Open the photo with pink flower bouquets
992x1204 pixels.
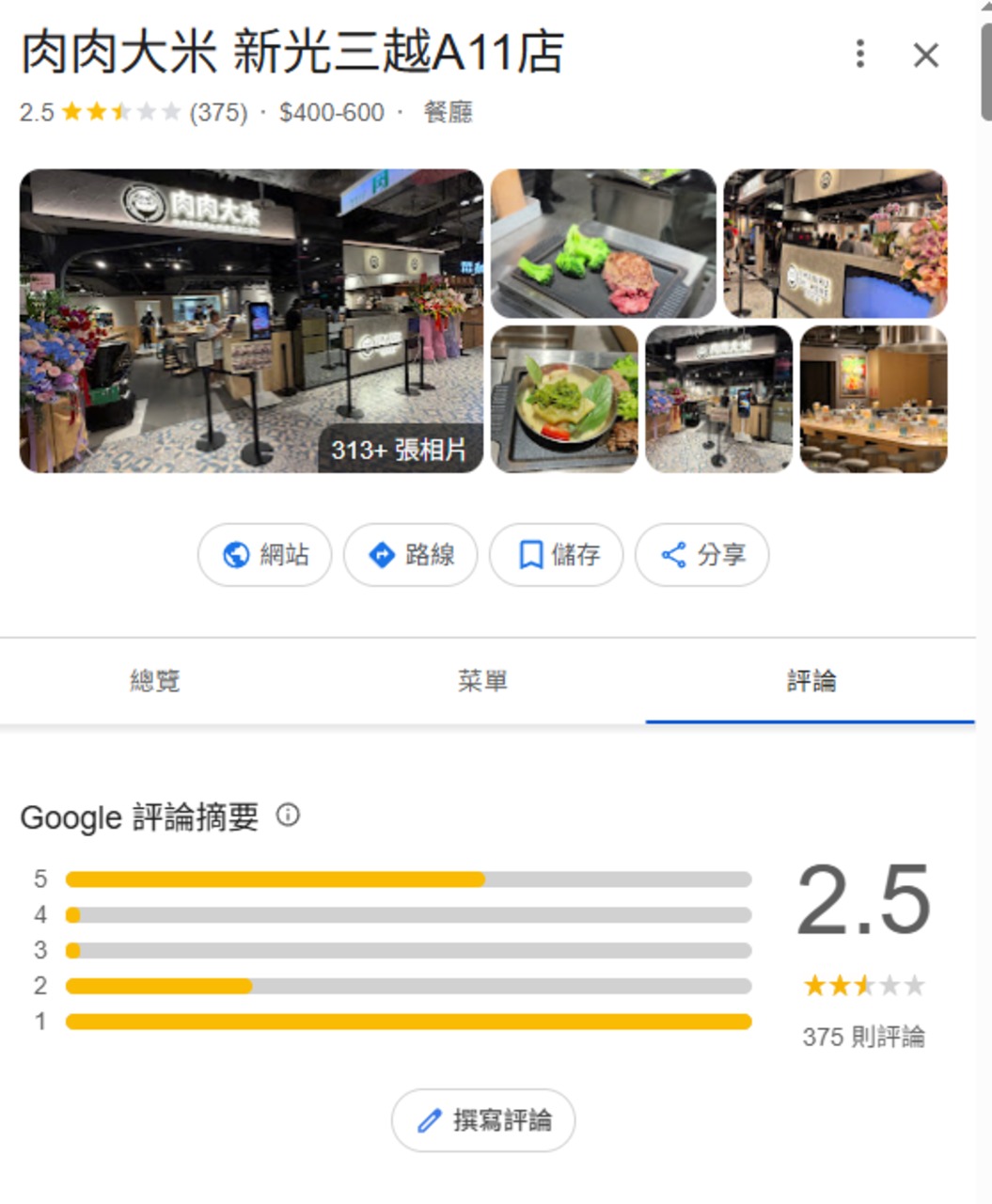pos(835,244)
